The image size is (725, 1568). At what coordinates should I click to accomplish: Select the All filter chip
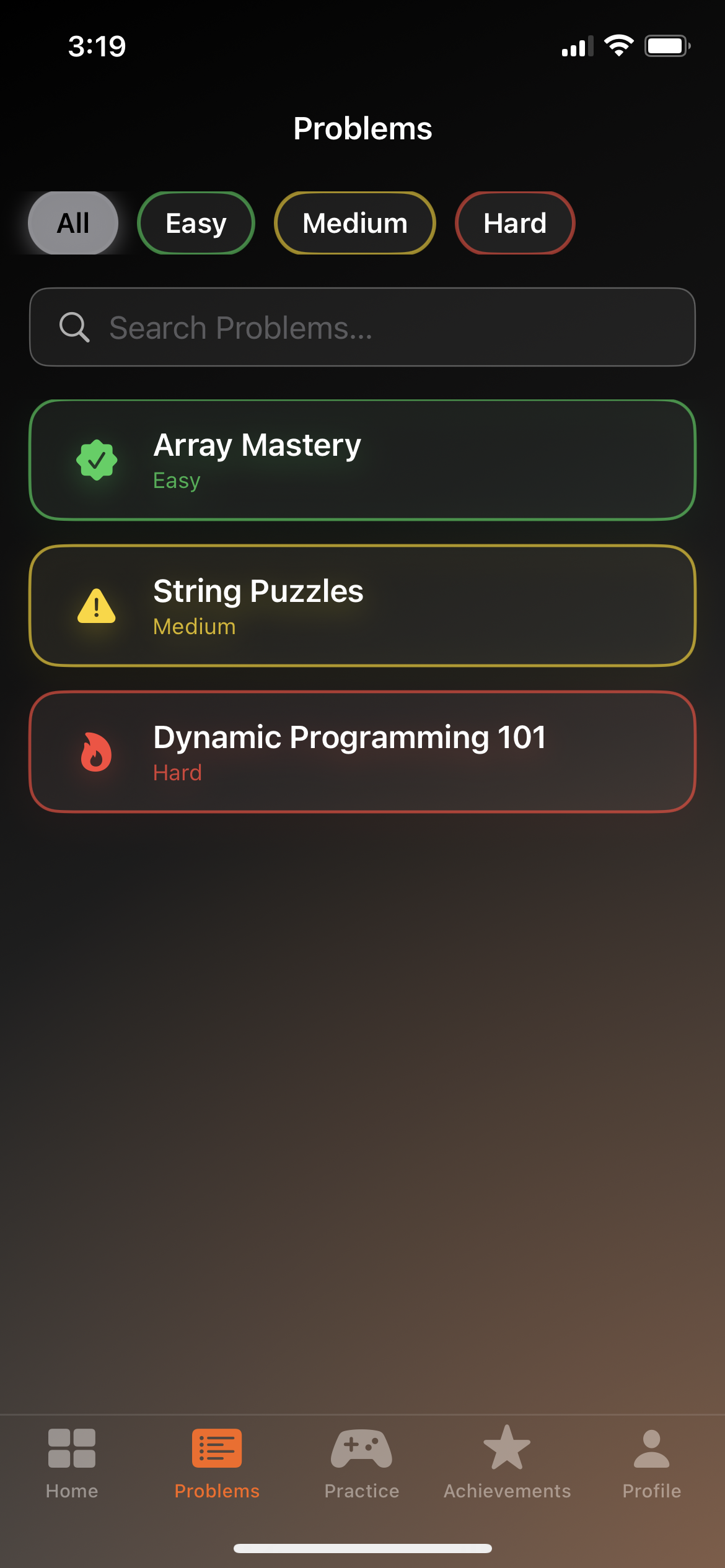(73, 223)
